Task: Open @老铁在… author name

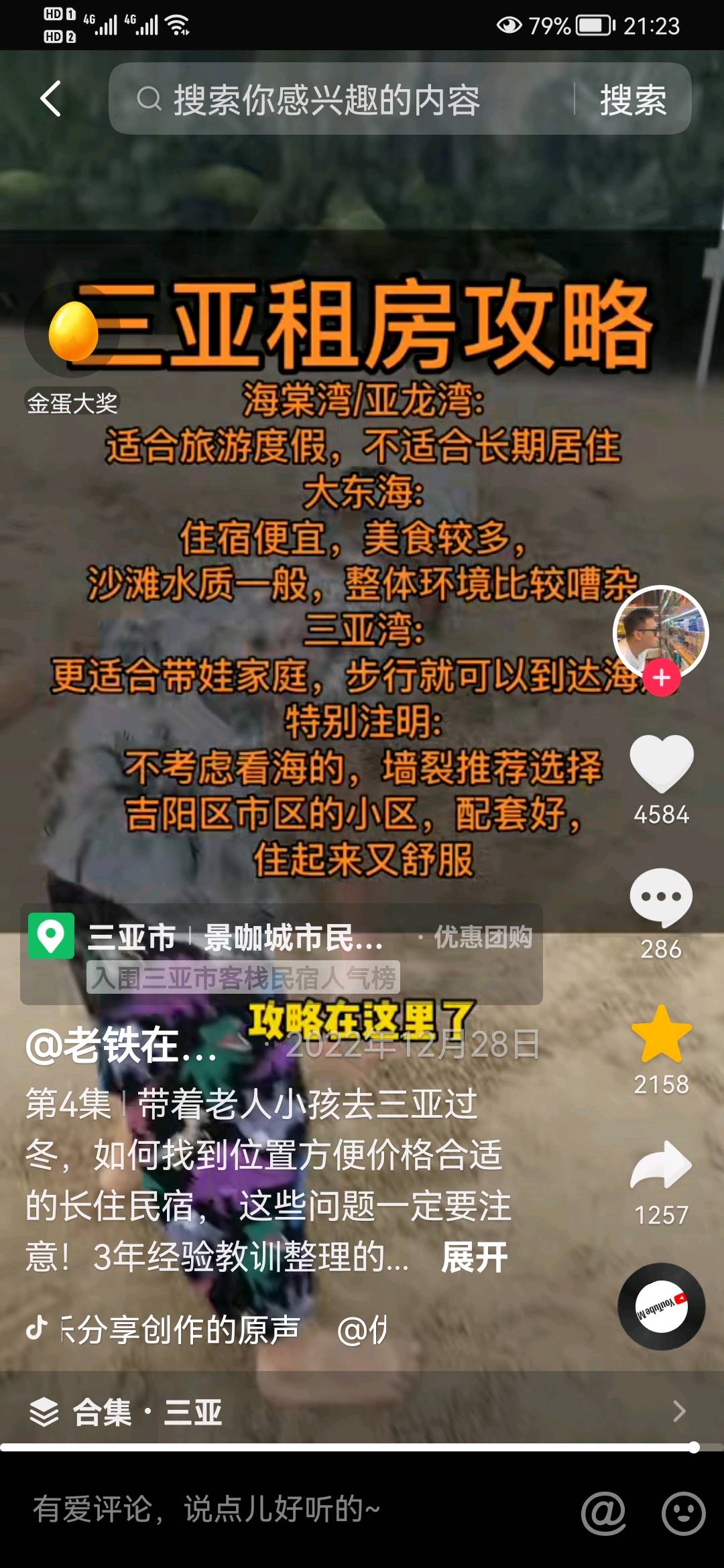Action: pos(121,1045)
